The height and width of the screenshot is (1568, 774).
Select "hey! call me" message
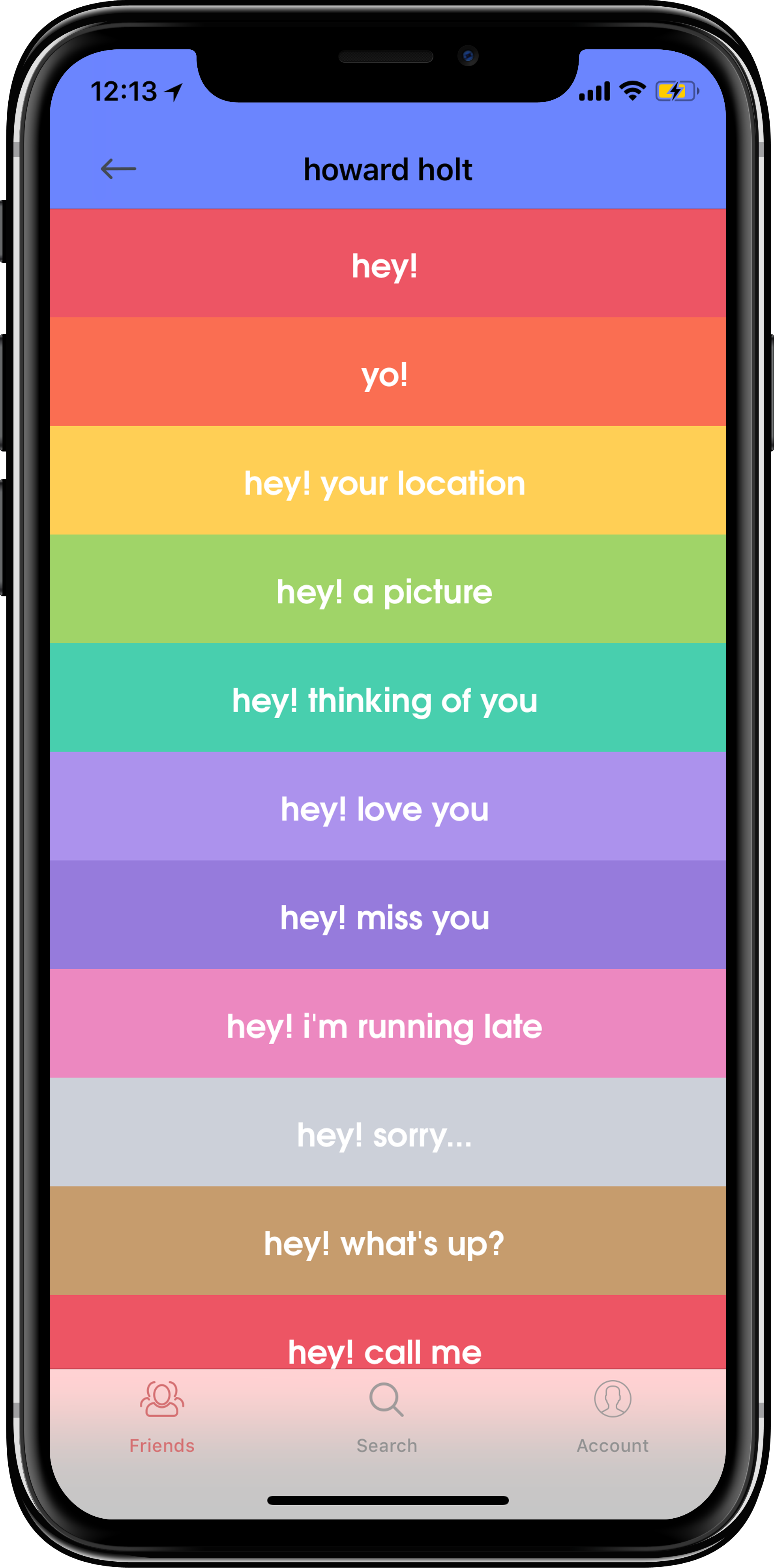click(x=387, y=1332)
